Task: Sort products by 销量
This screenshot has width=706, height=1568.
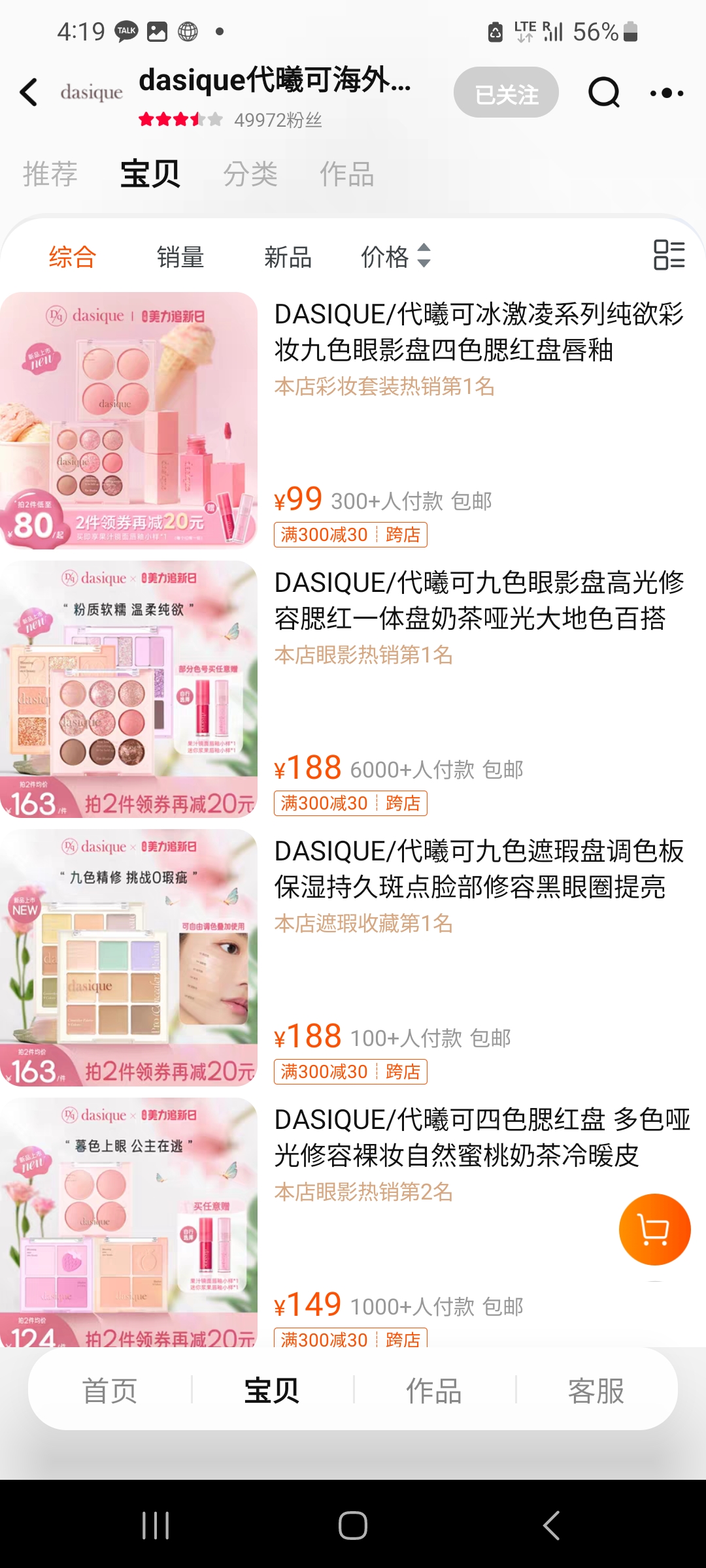Action: (x=180, y=257)
